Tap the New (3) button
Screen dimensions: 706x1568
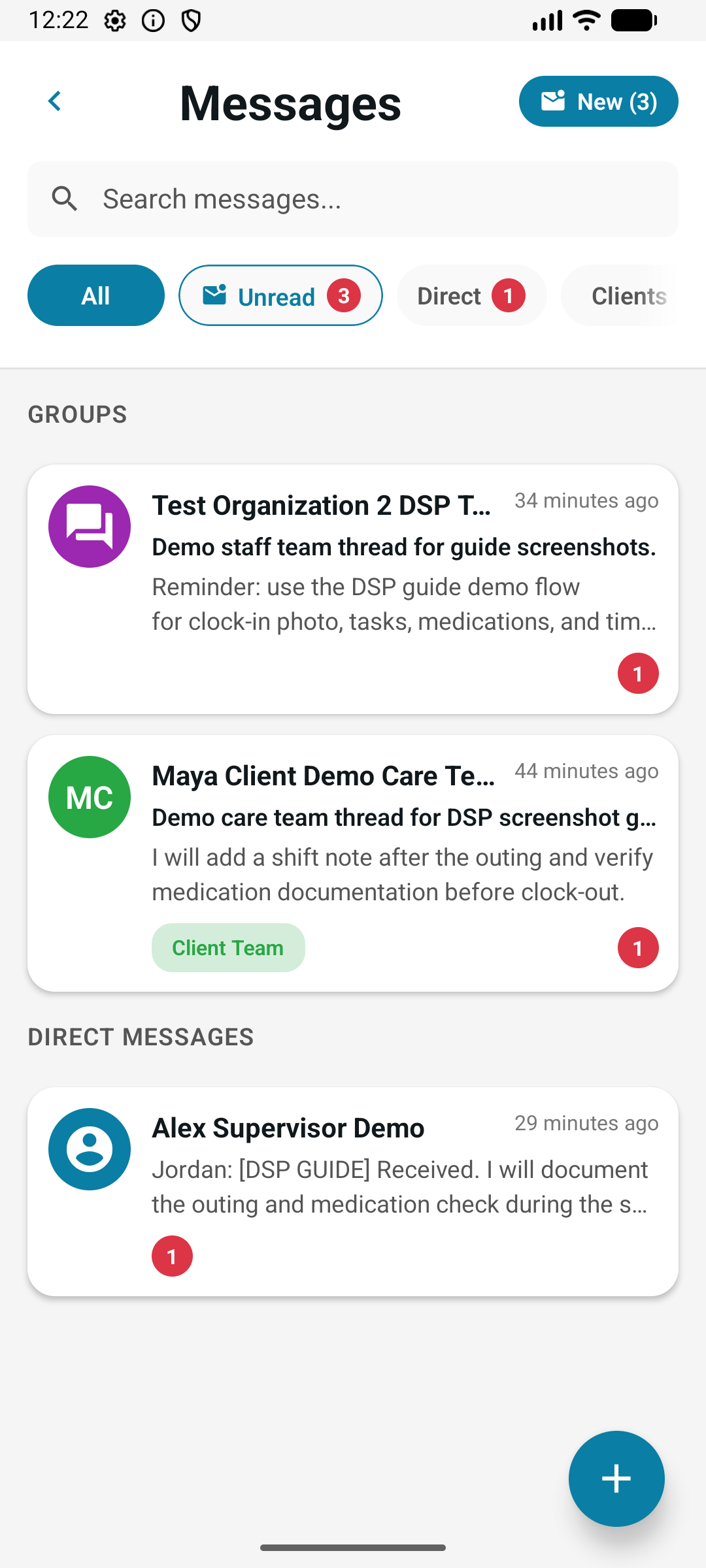point(598,101)
